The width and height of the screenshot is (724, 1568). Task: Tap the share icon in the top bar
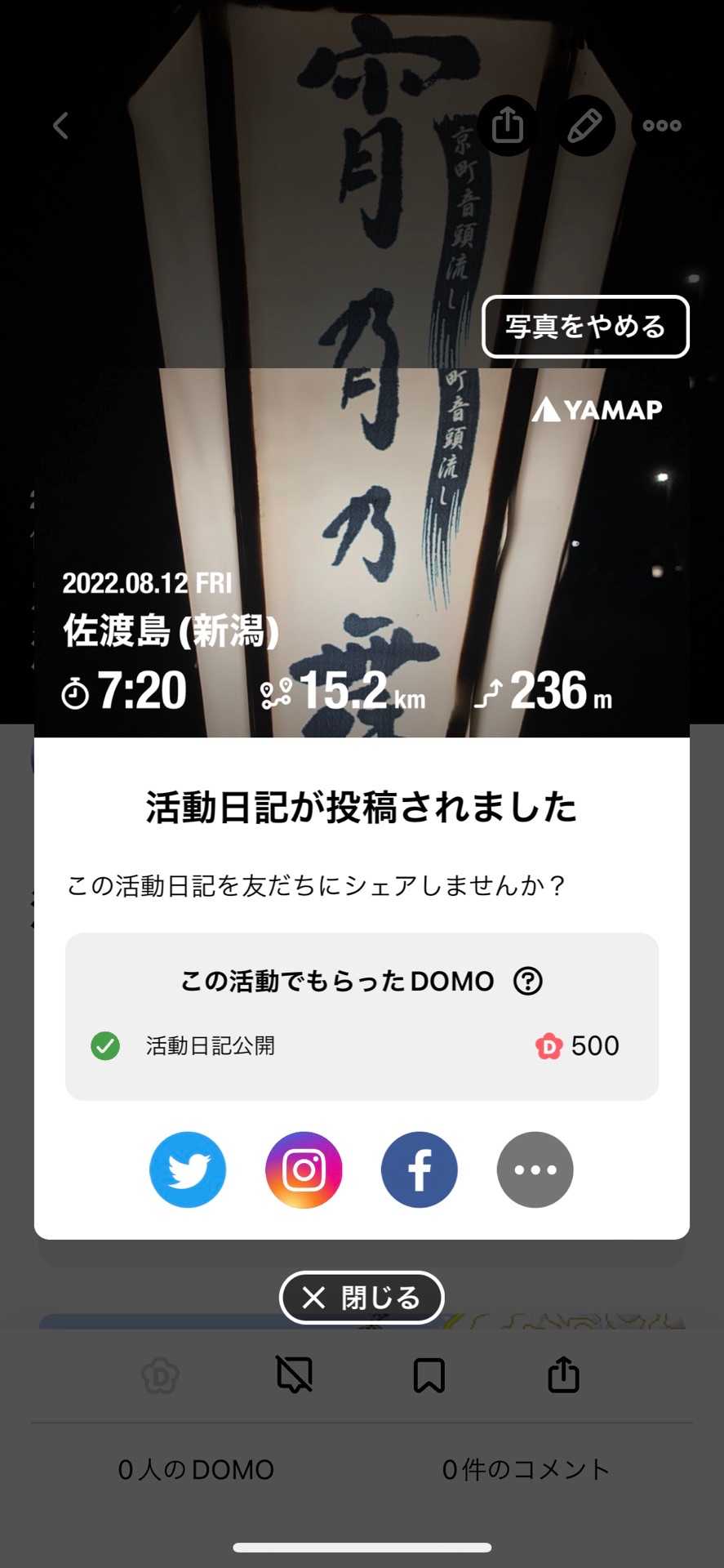coord(508,126)
